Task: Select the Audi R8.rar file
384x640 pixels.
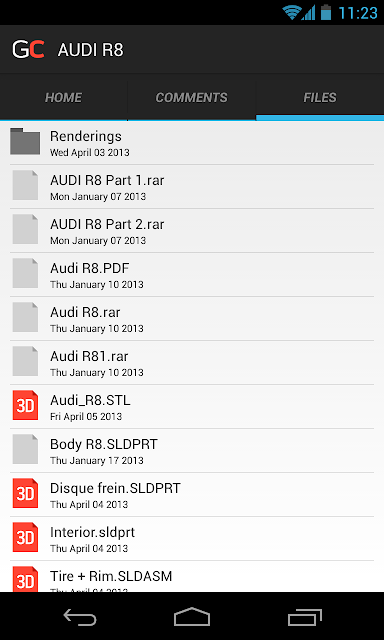Action: point(192,319)
